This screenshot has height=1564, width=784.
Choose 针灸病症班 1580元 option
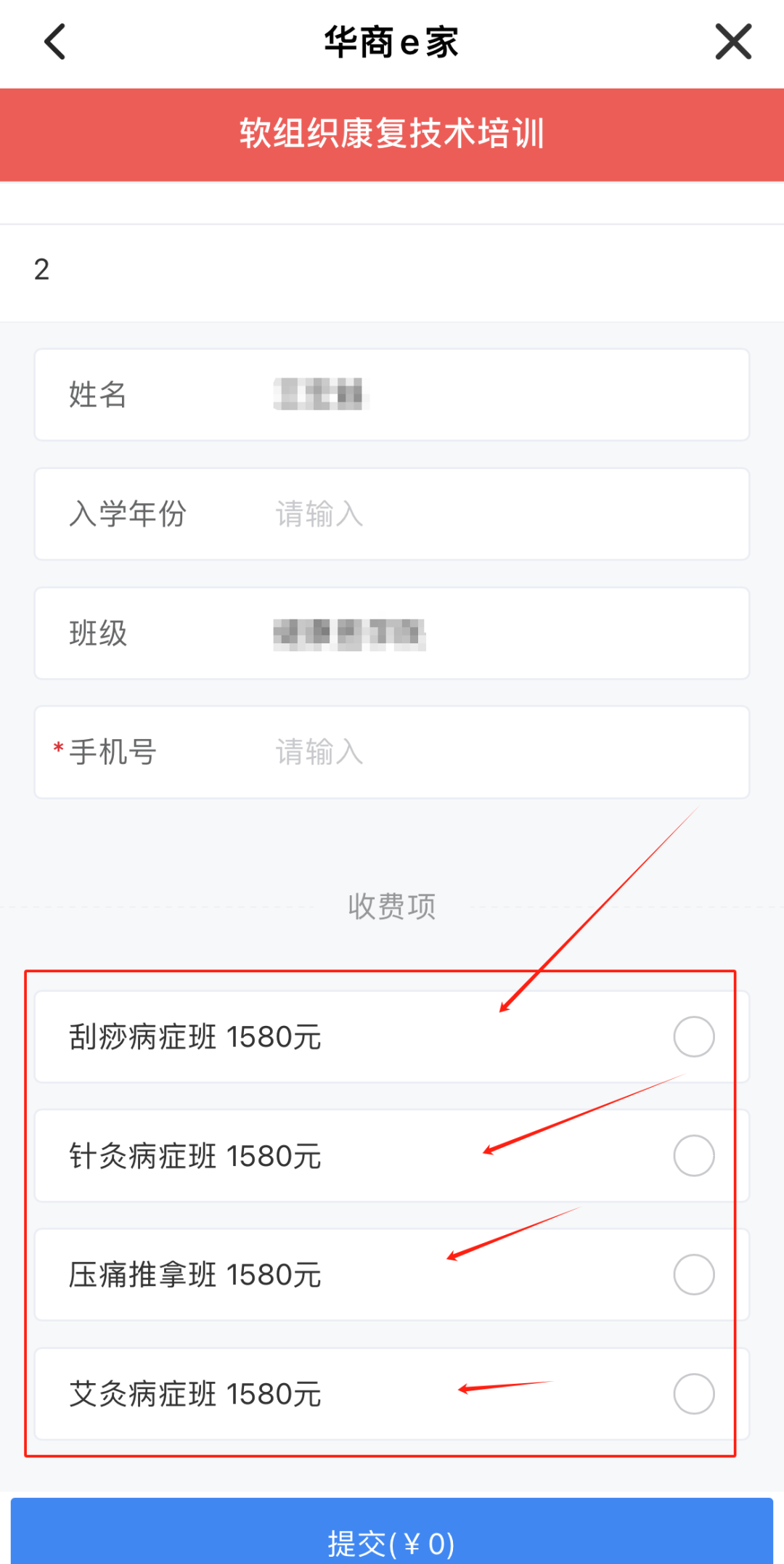tap(693, 1156)
